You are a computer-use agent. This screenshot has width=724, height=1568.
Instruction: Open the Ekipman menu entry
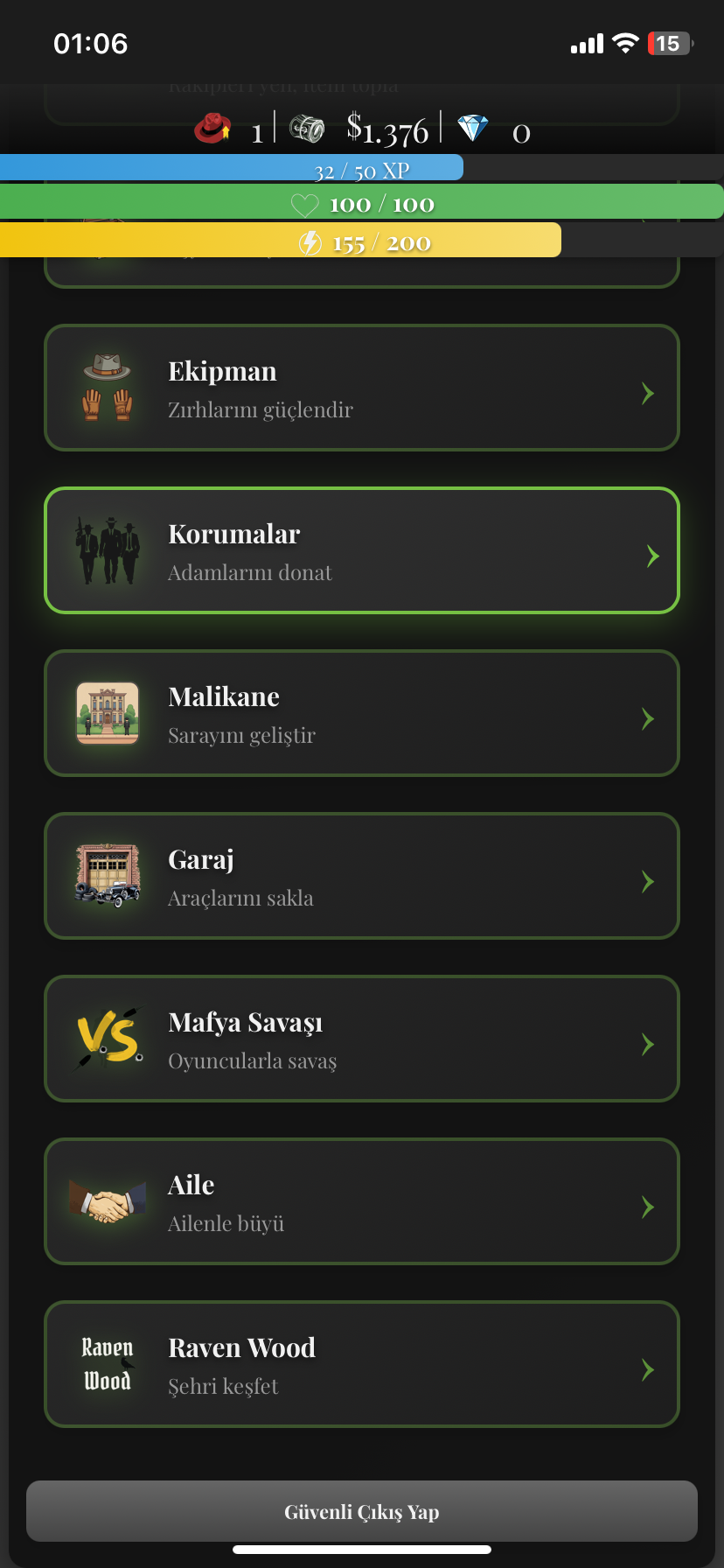point(362,387)
